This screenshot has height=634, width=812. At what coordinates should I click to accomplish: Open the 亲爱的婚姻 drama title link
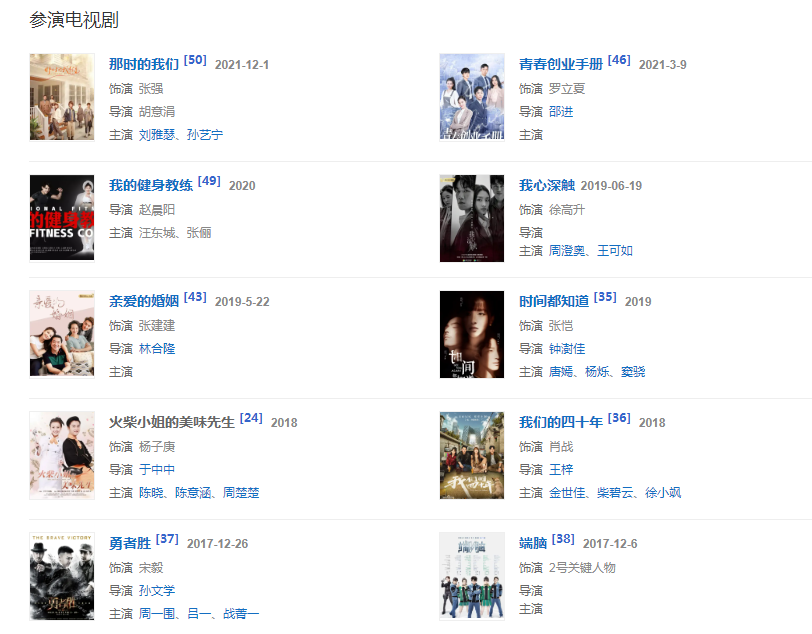tap(143, 302)
